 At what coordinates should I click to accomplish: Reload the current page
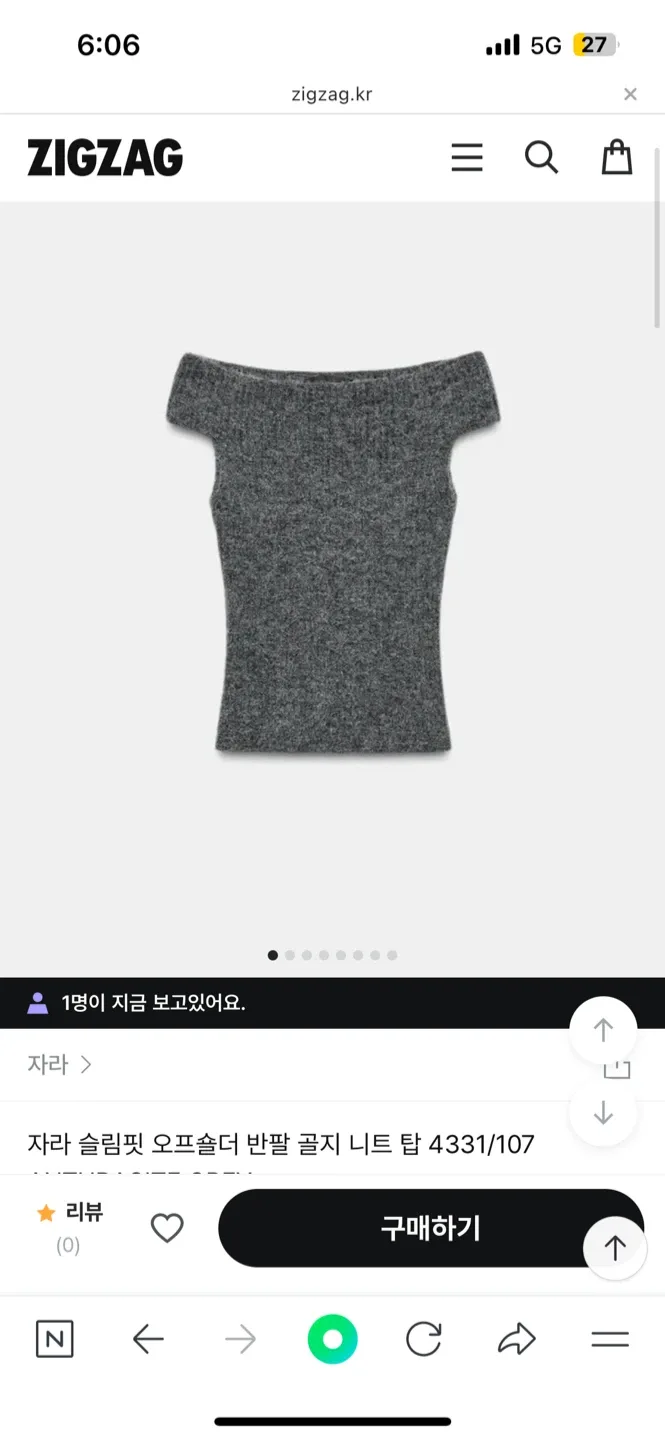pyautogui.click(x=424, y=1339)
